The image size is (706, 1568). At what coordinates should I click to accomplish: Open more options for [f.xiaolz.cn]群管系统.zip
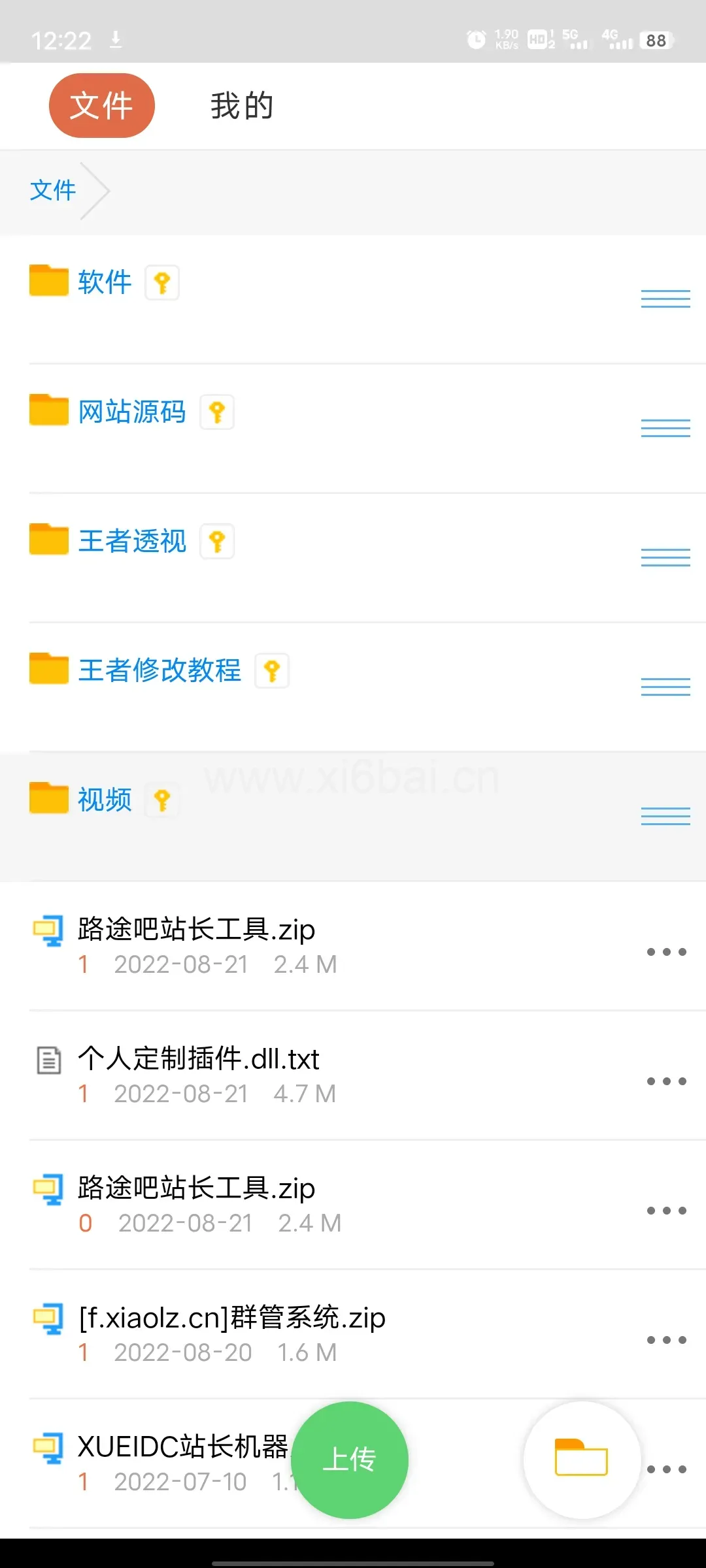coord(666,1340)
